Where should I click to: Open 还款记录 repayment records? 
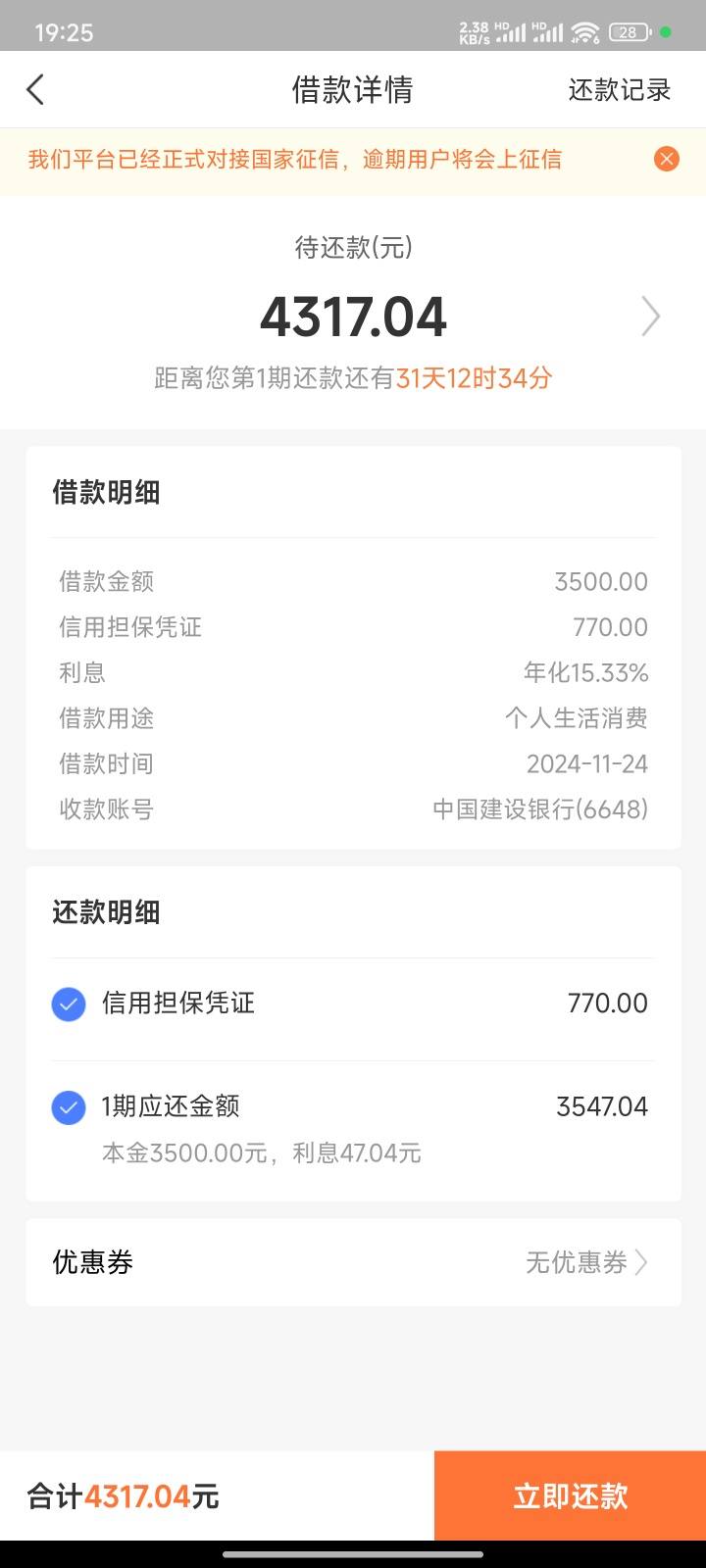(619, 90)
